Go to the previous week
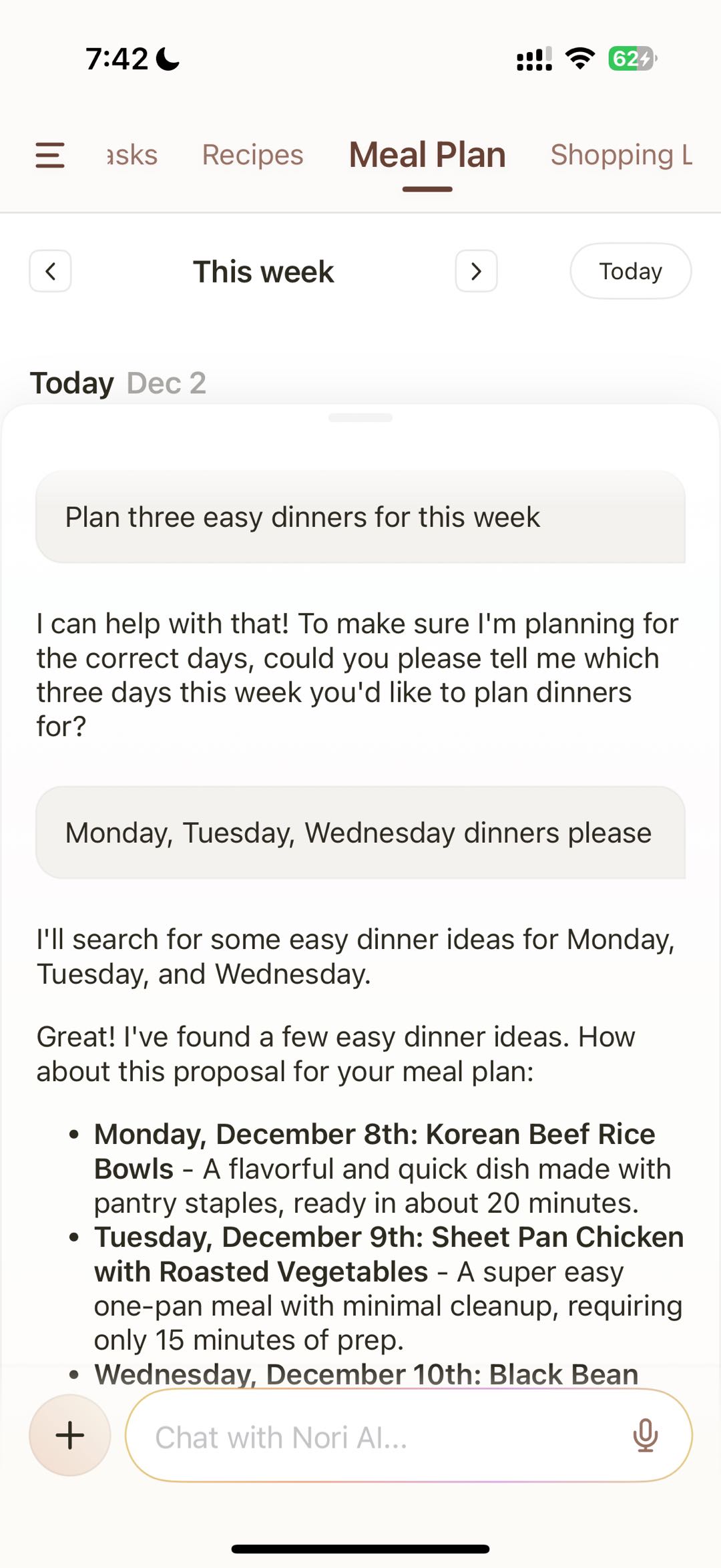Viewport: 721px width, 1568px height. coord(50,271)
